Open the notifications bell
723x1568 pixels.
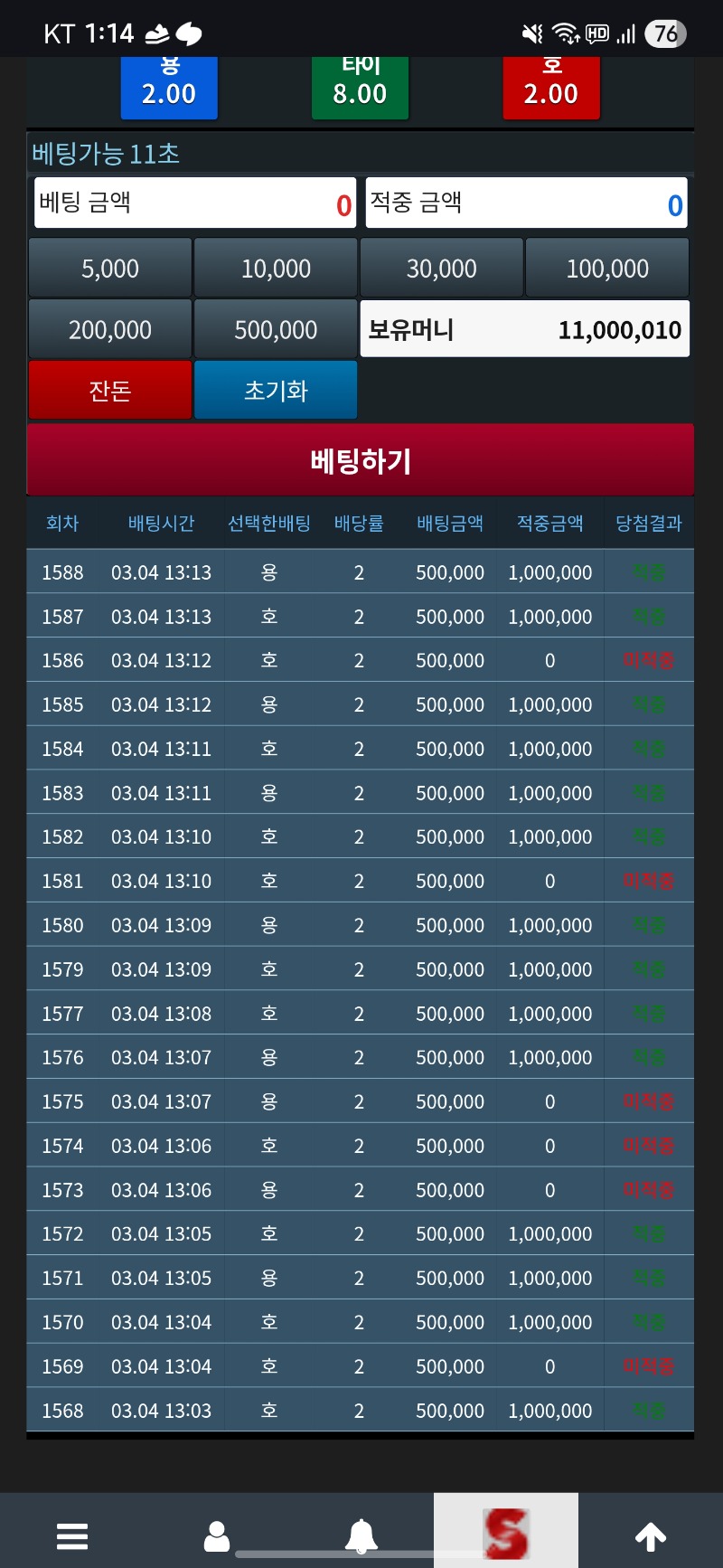pos(361,1535)
